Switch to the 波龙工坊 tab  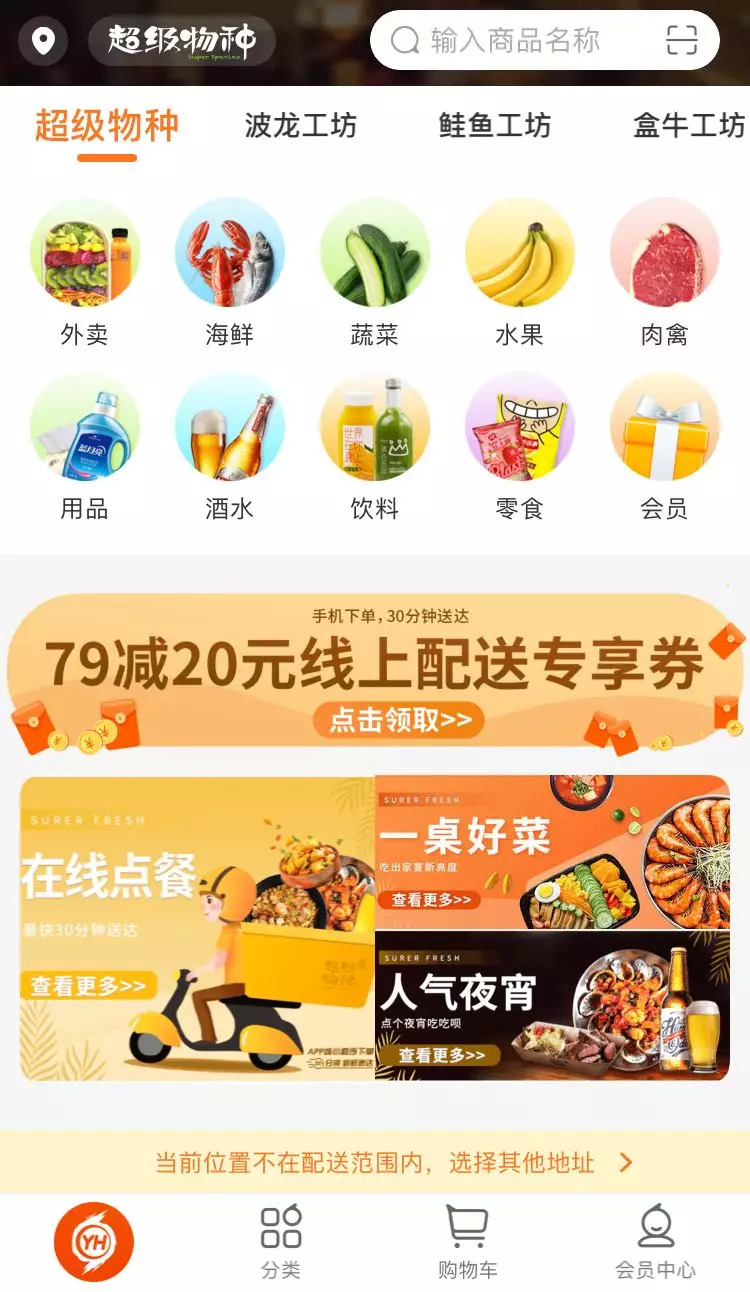[300, 126]
